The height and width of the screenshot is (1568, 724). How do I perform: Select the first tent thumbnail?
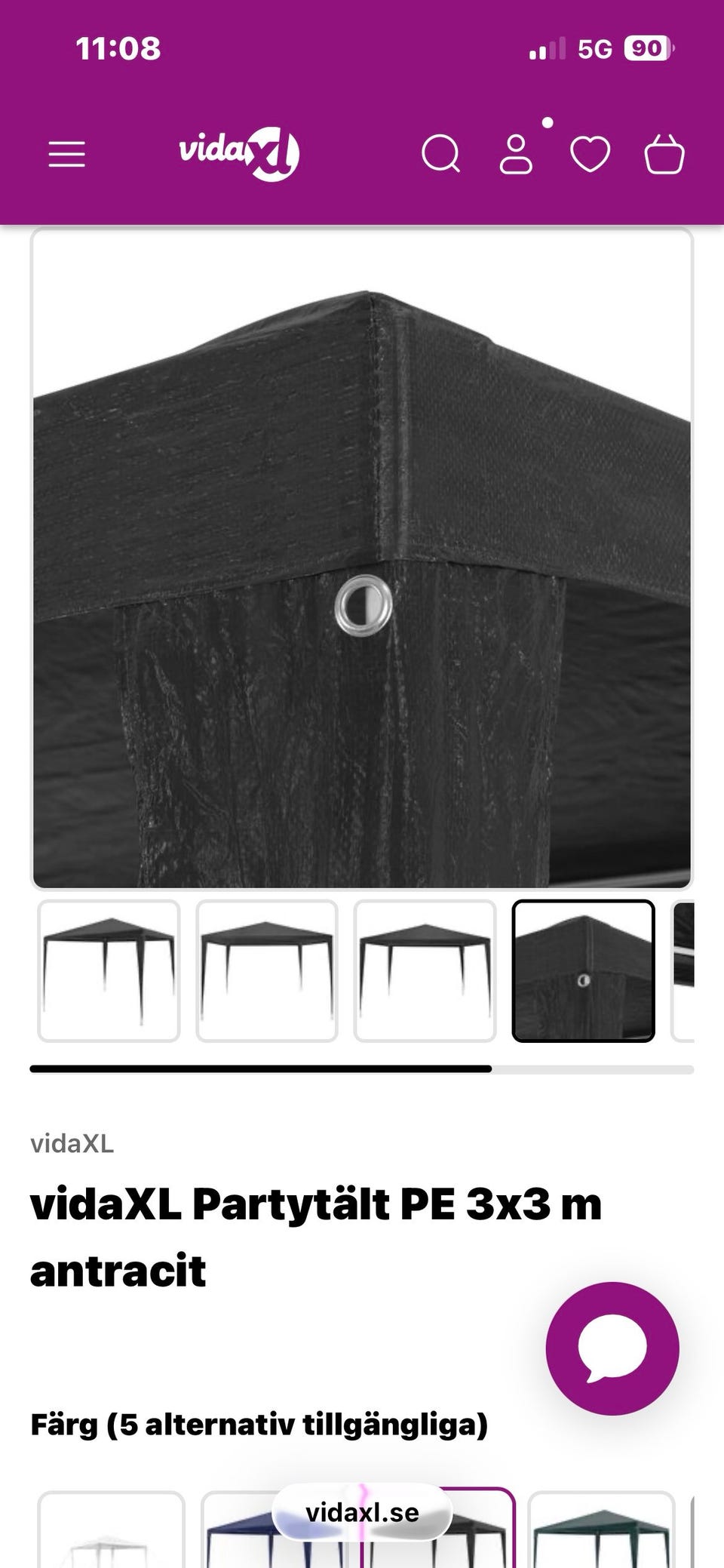pos(109,970)
